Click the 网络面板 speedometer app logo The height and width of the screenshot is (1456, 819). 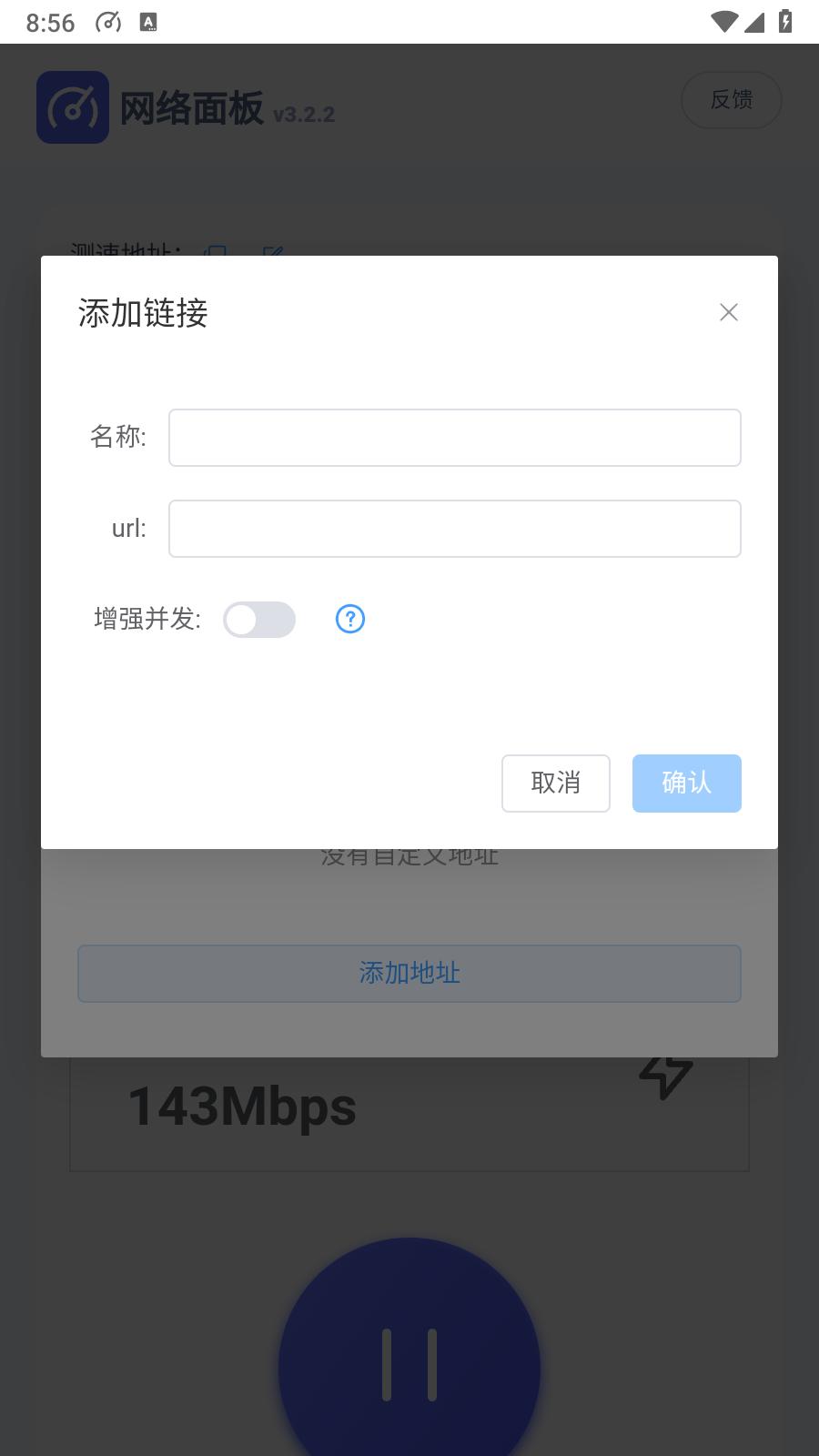point(73,106)
